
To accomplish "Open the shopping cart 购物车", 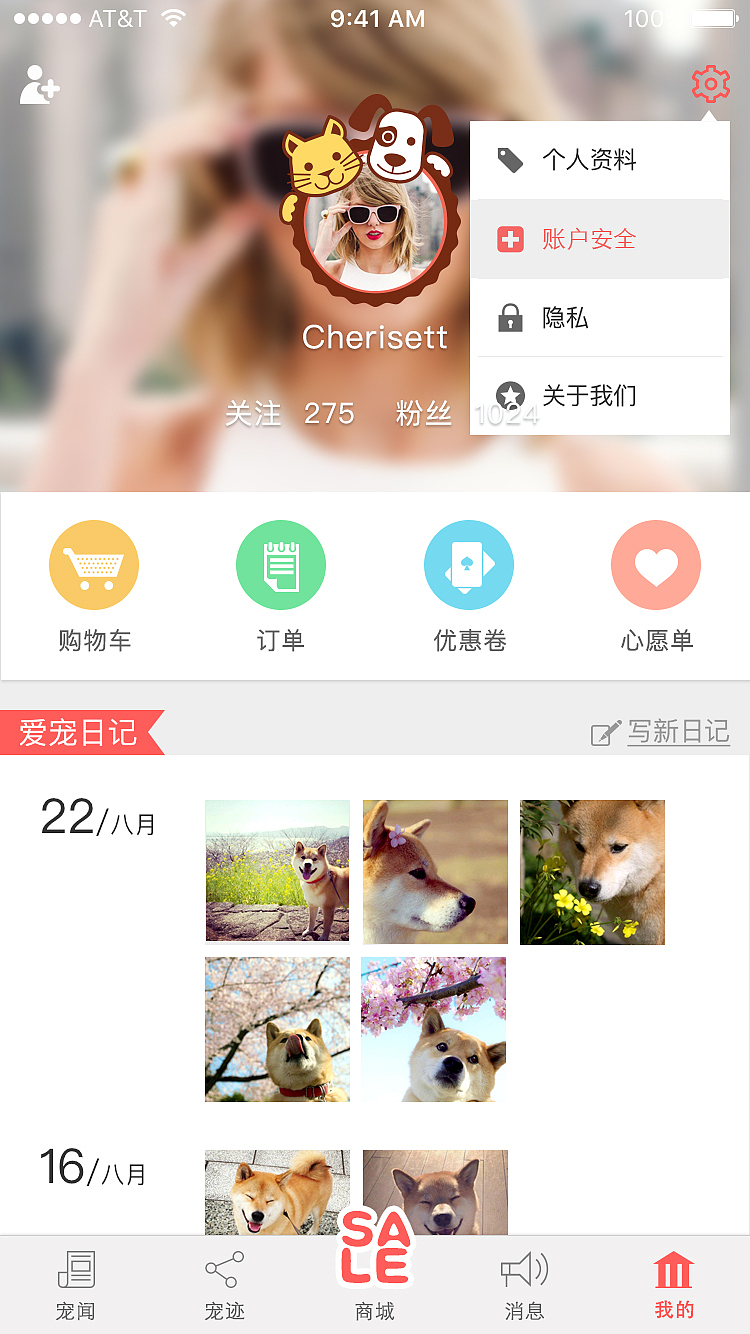I will click(x=94, y=565).
